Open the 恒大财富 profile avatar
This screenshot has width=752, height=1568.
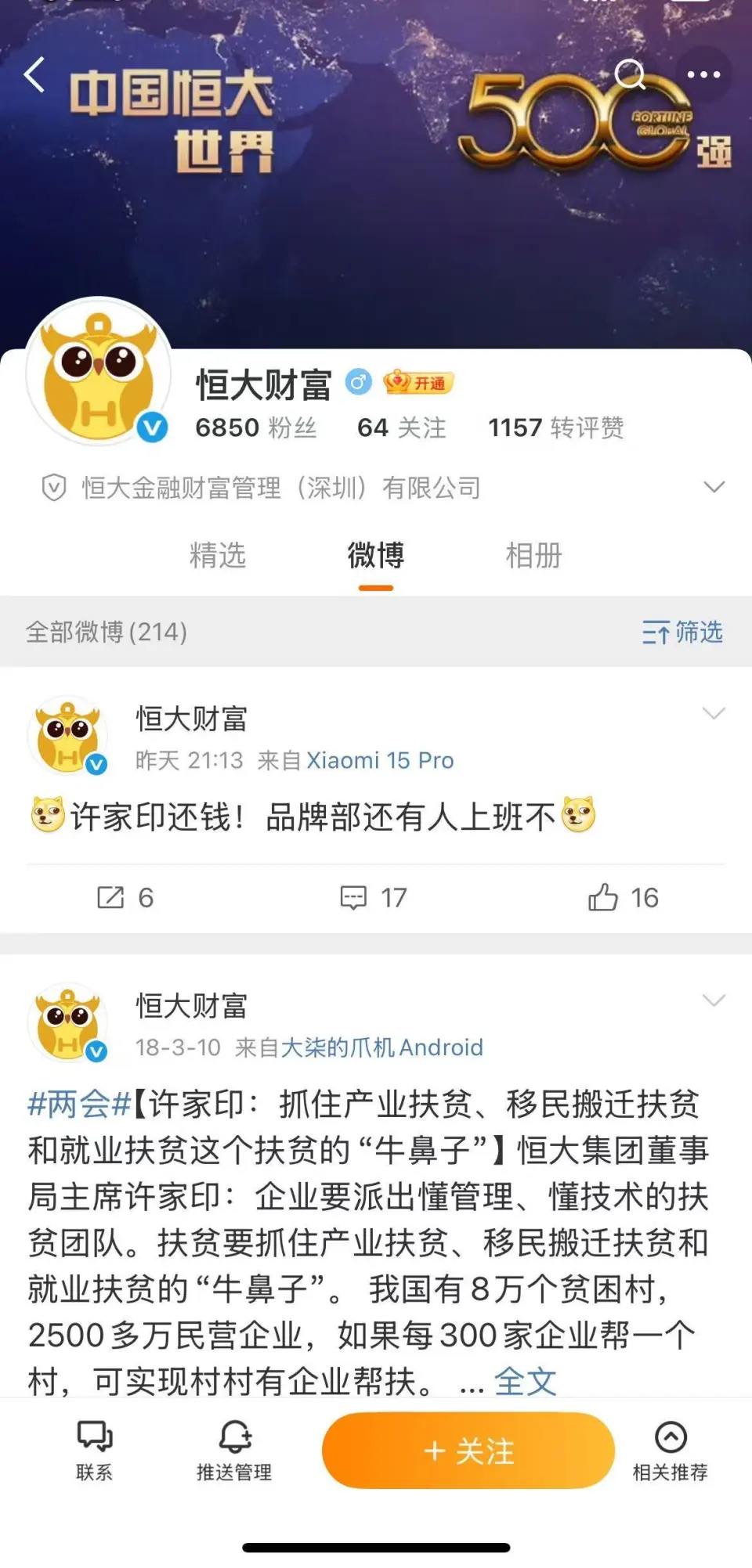[x=99, y=372]
